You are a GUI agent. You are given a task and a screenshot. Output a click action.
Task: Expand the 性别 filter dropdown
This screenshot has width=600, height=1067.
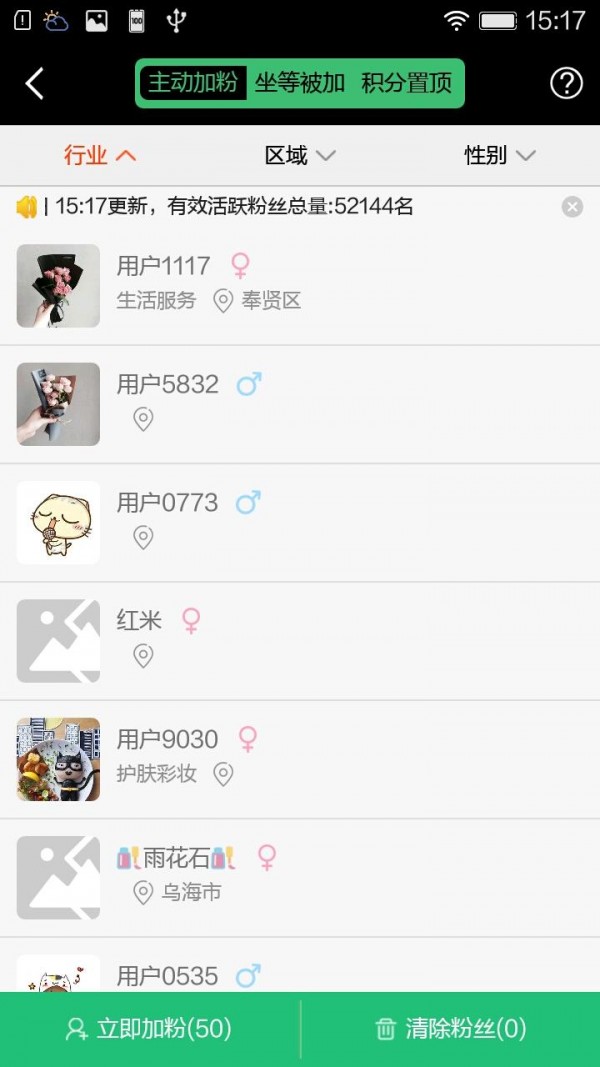499,155
